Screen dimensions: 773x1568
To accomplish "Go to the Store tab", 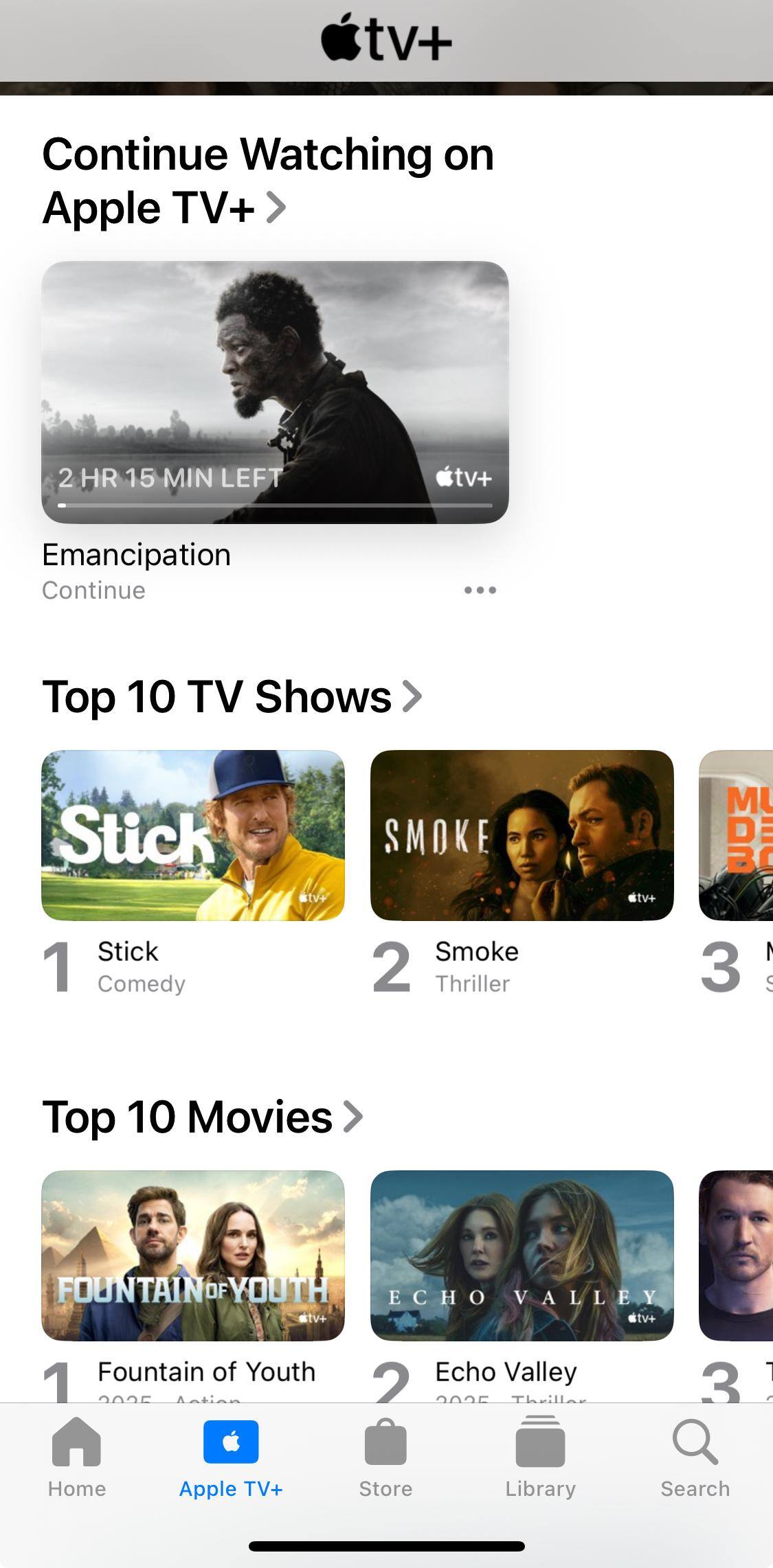I will point(385,1457).
